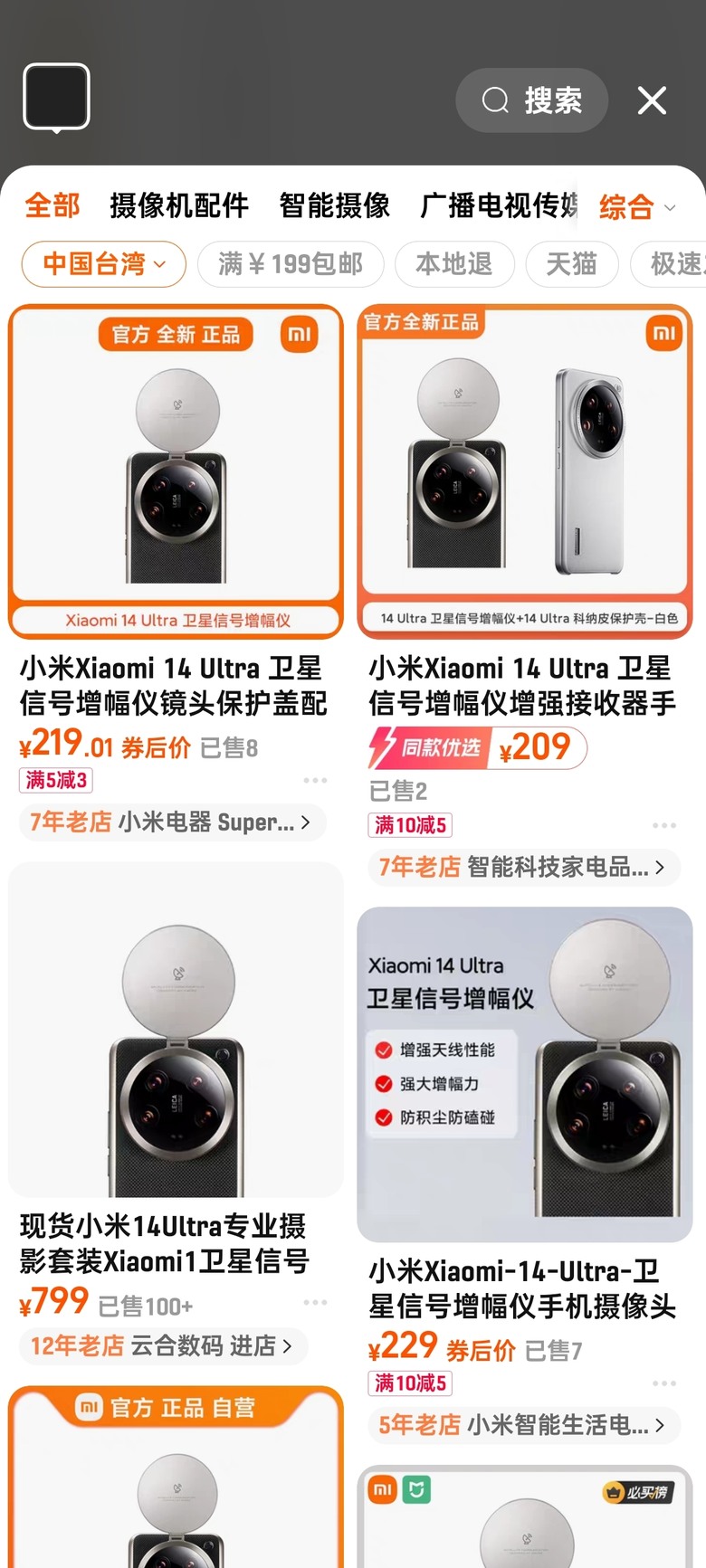Viewport: 706px width, 1568px height.
Task: Select the 满¥199包邮 filter chip
Action: pyautogui.click(x=291, y=264)
